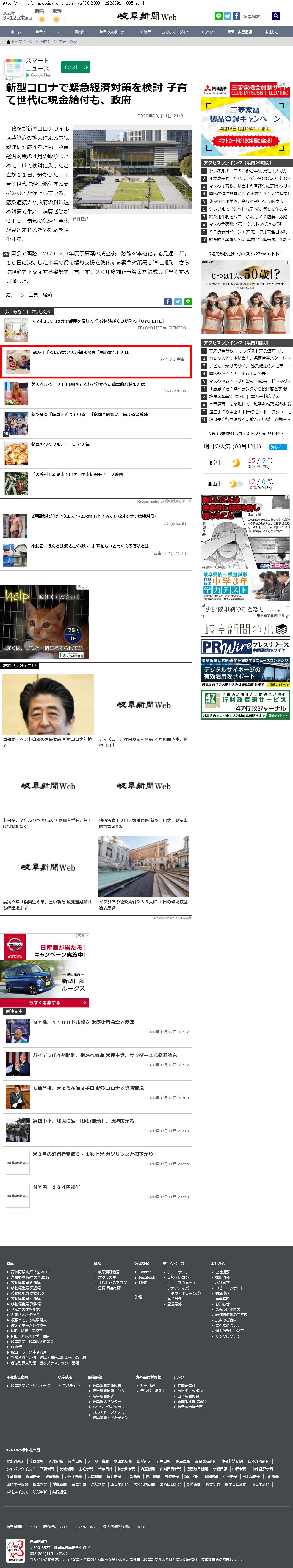Share the article on Facebook

tap(167, 302)
